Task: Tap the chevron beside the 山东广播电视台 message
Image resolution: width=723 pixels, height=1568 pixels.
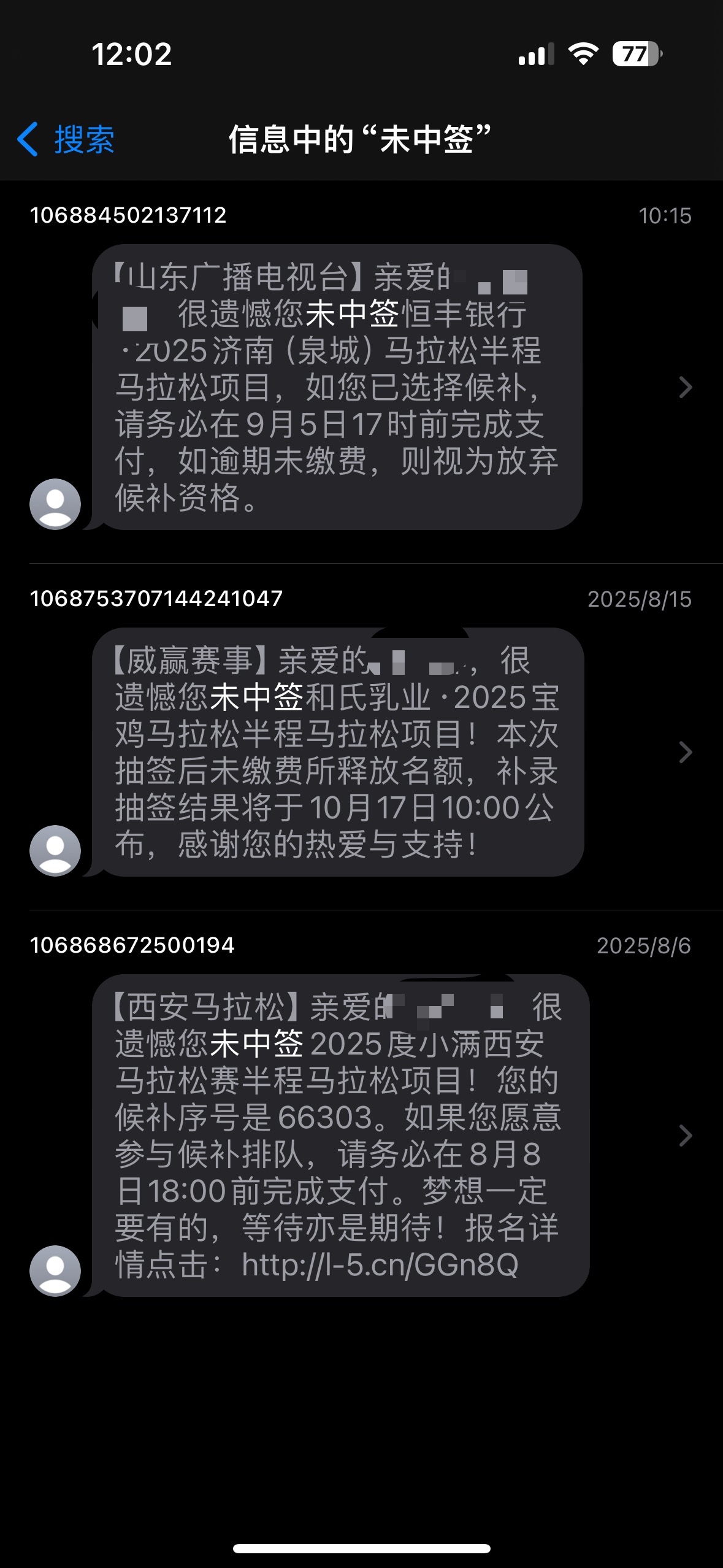Action: [x=686, y=387]
